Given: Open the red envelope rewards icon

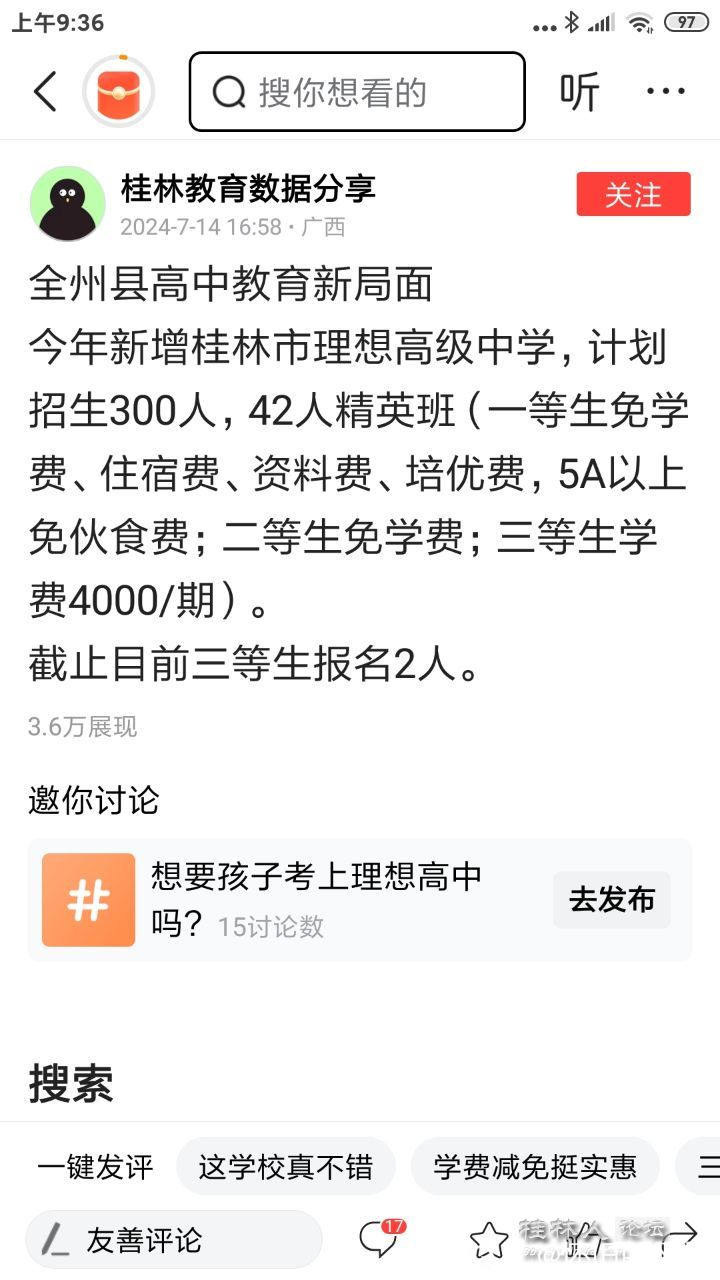Looking at the screenshot, I should (118, 92).
